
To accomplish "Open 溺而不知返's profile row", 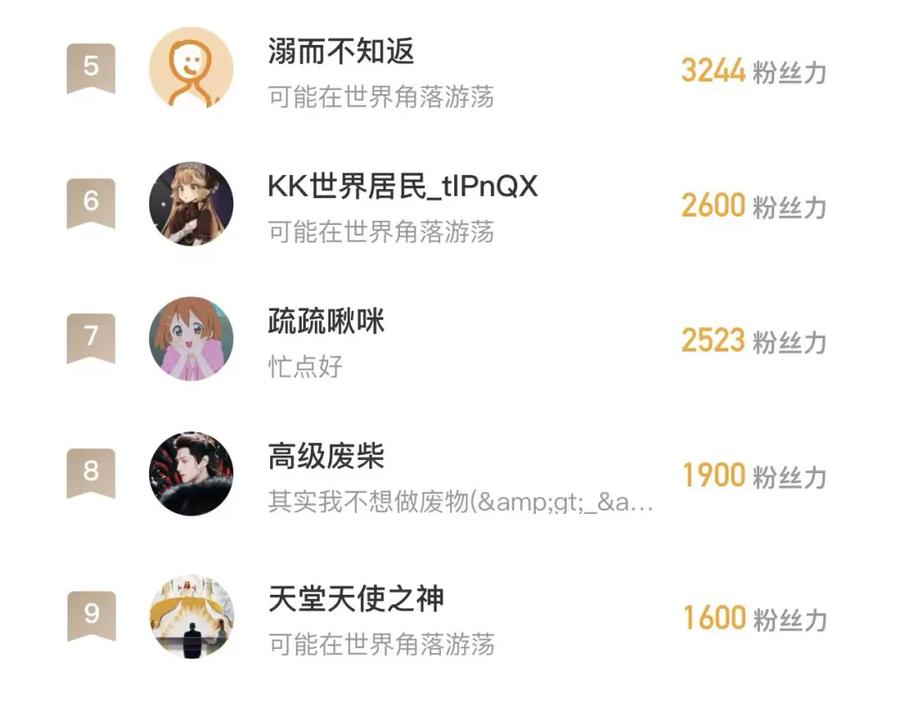I will click(x=450, y=69).
